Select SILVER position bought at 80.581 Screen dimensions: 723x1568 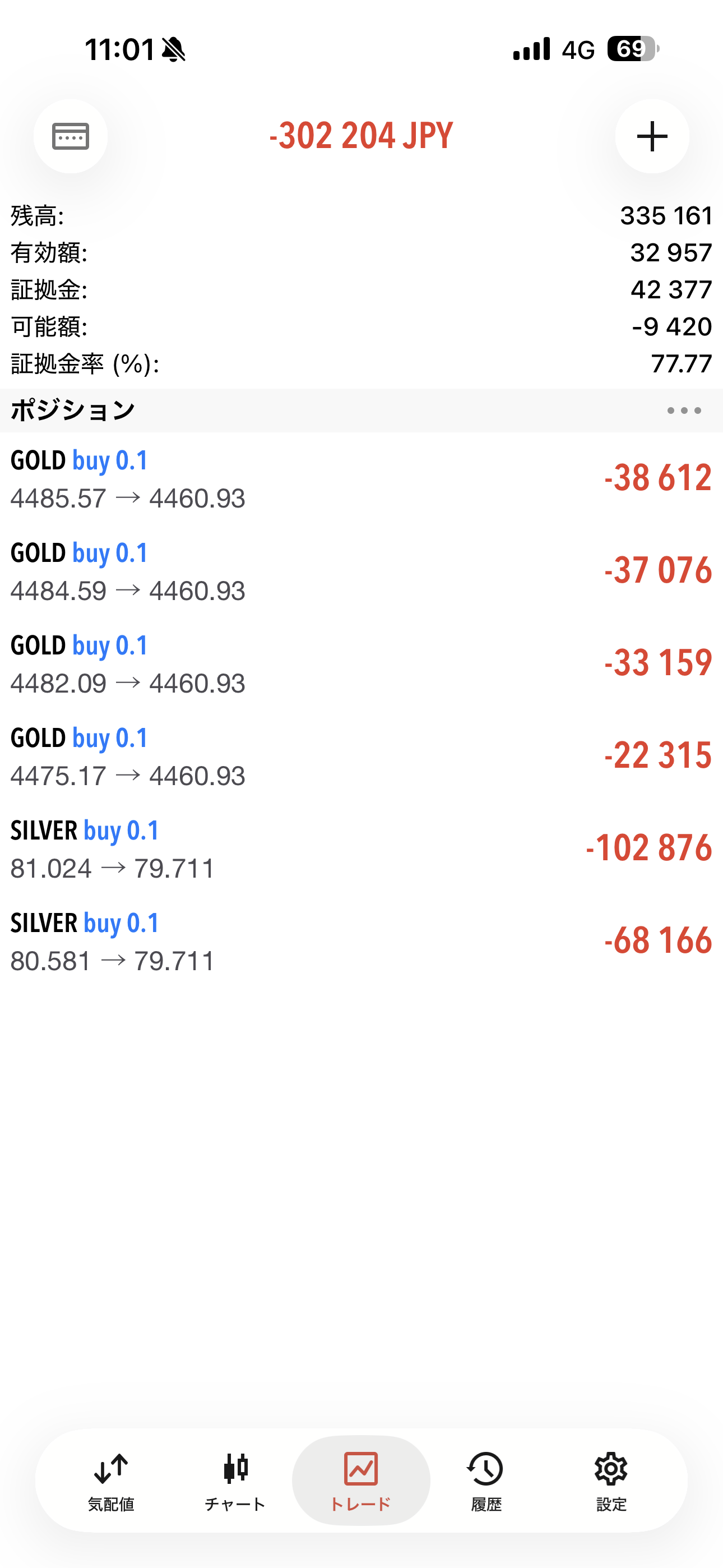point(361,942)
